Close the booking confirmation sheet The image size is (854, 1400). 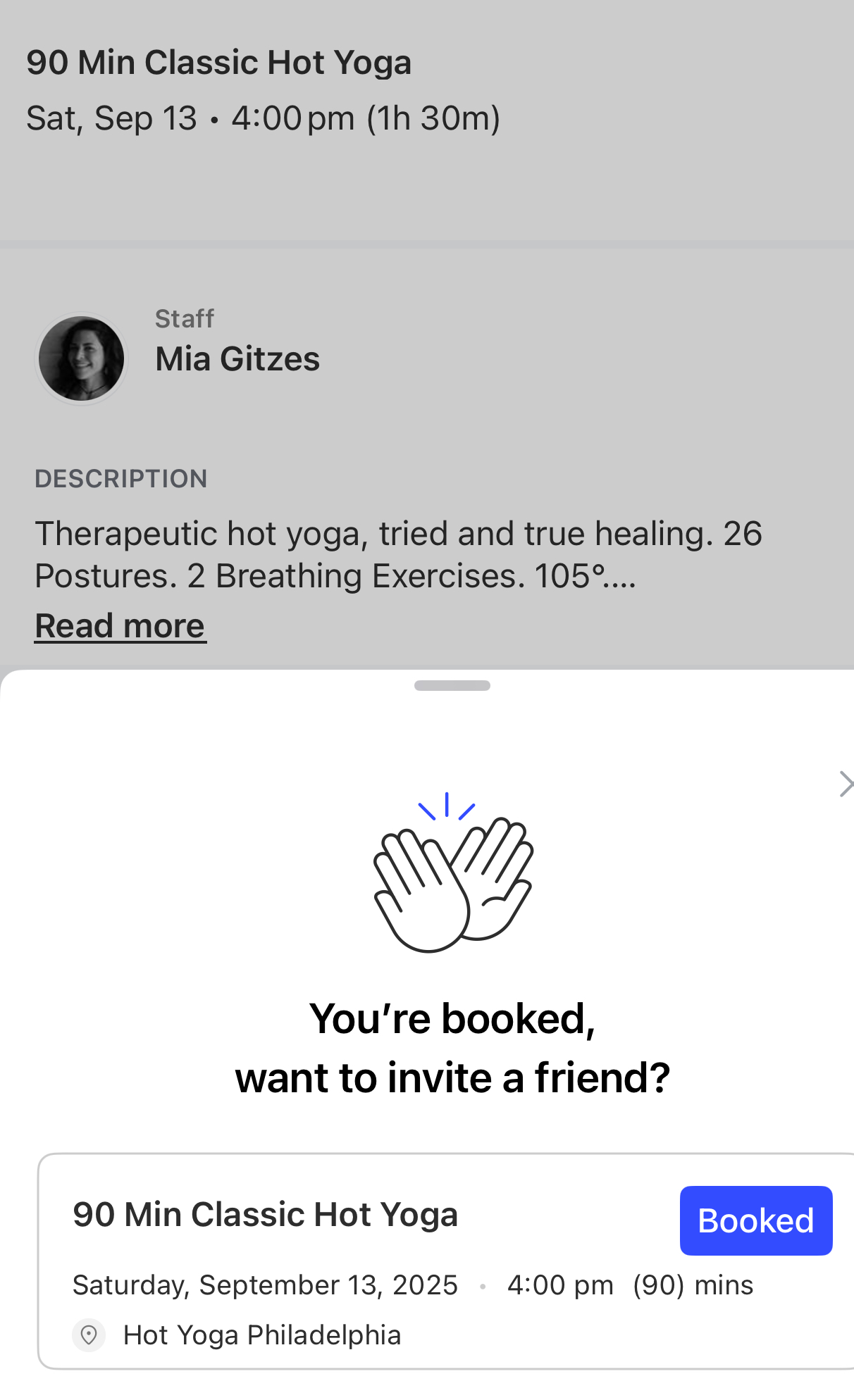click(845, 784)
